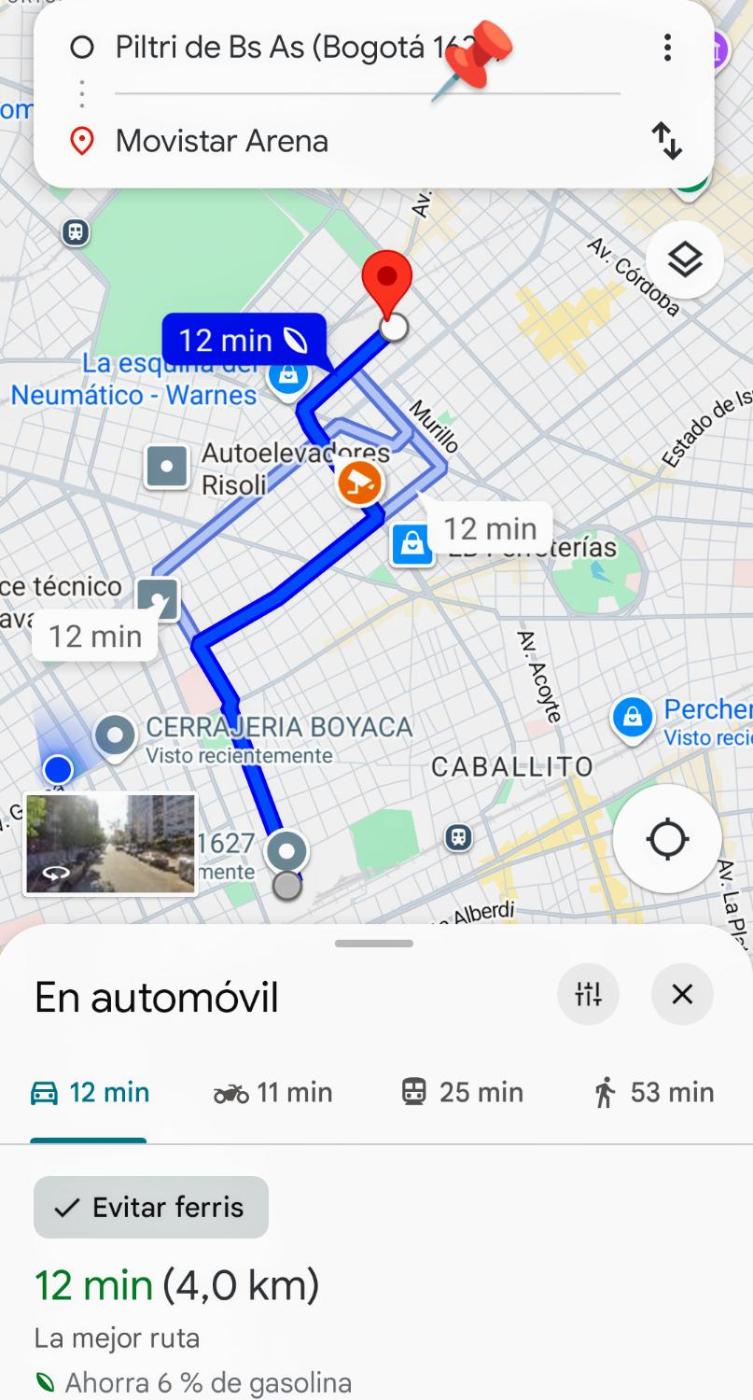Open the Street View preview thumbnail
This screenshot has width=753, height=1400.
tap(110, 843)
